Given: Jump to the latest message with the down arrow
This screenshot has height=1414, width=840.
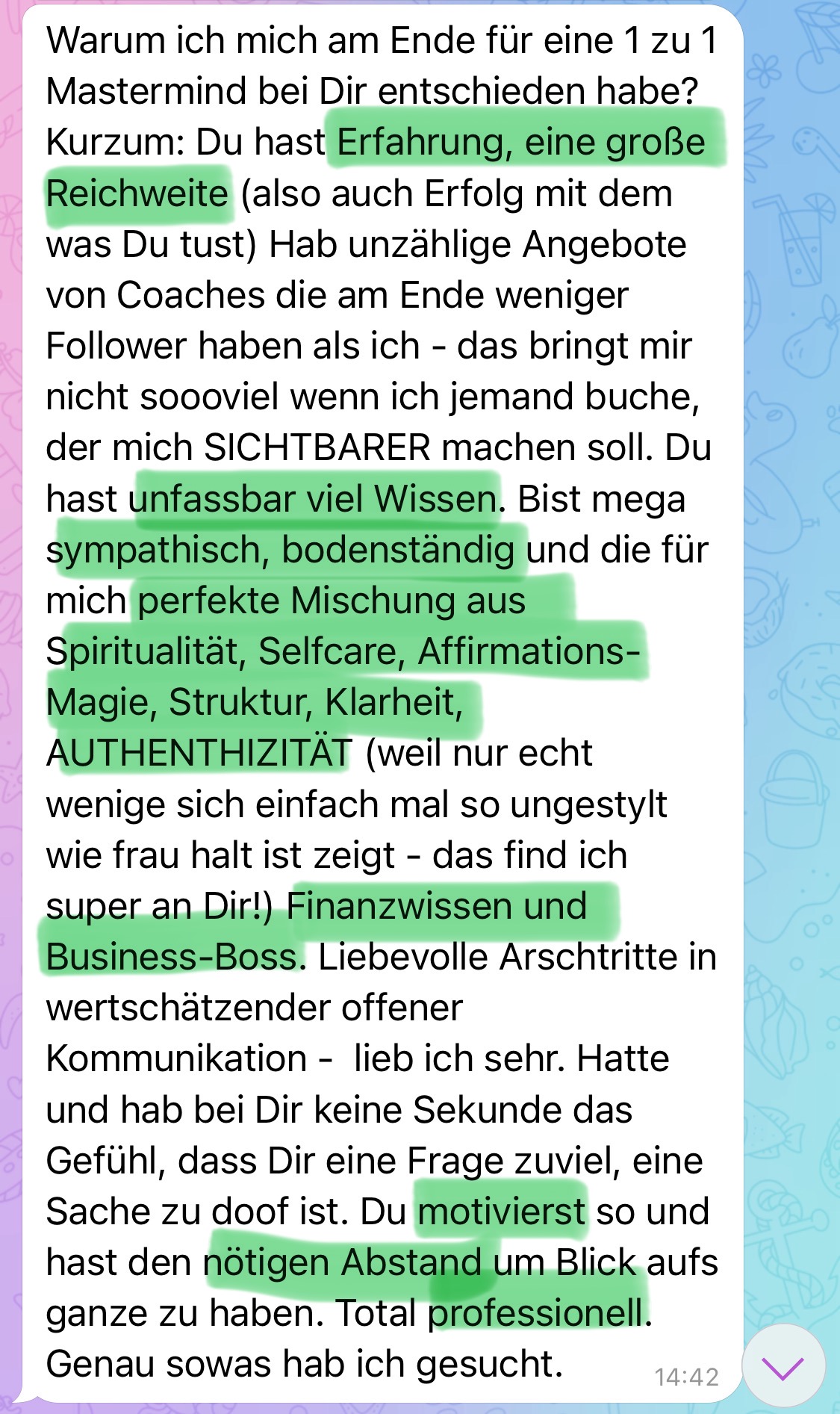Looking at the screenshot, I should pos(783,1366).
